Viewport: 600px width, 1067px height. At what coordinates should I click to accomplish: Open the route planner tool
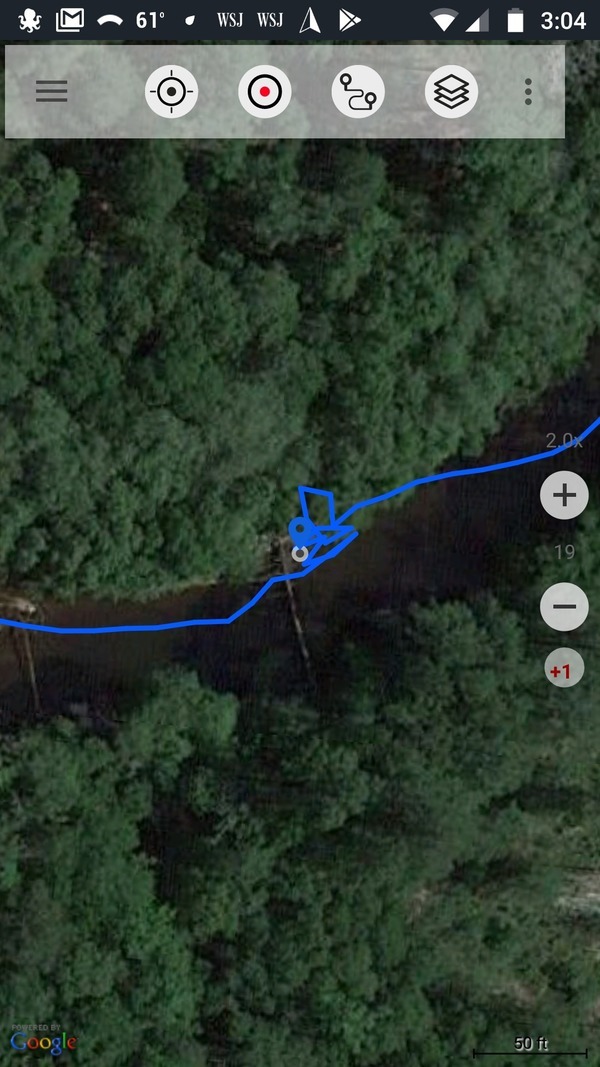(358, 91)
